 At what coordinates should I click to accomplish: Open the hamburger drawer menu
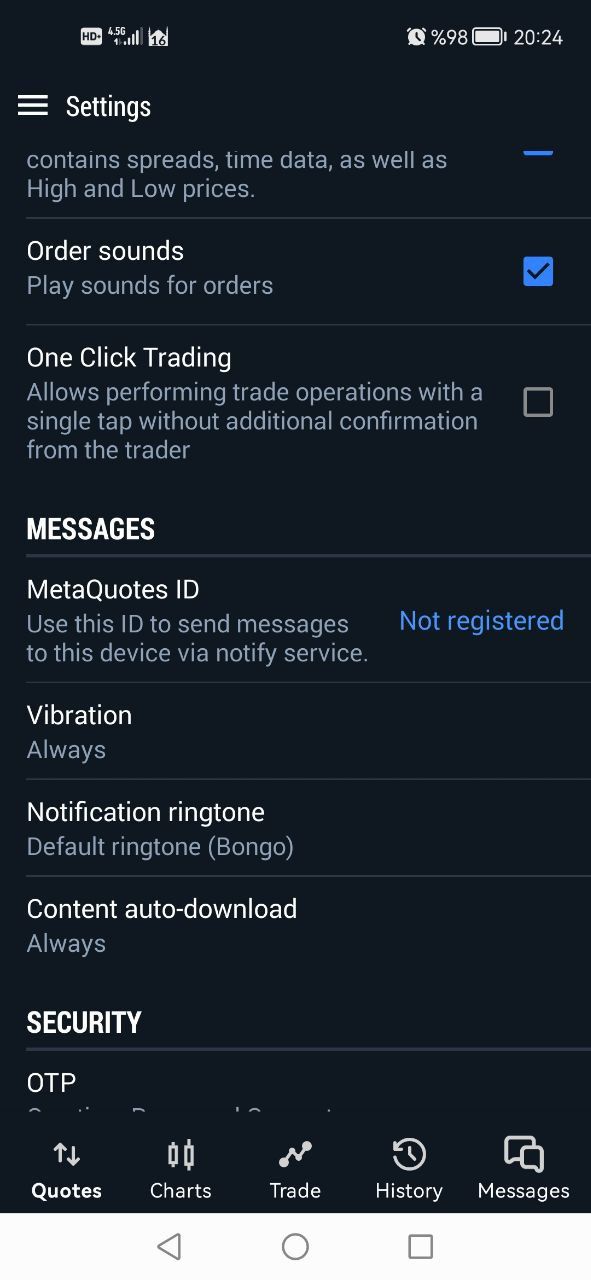[x=33, y=106]
